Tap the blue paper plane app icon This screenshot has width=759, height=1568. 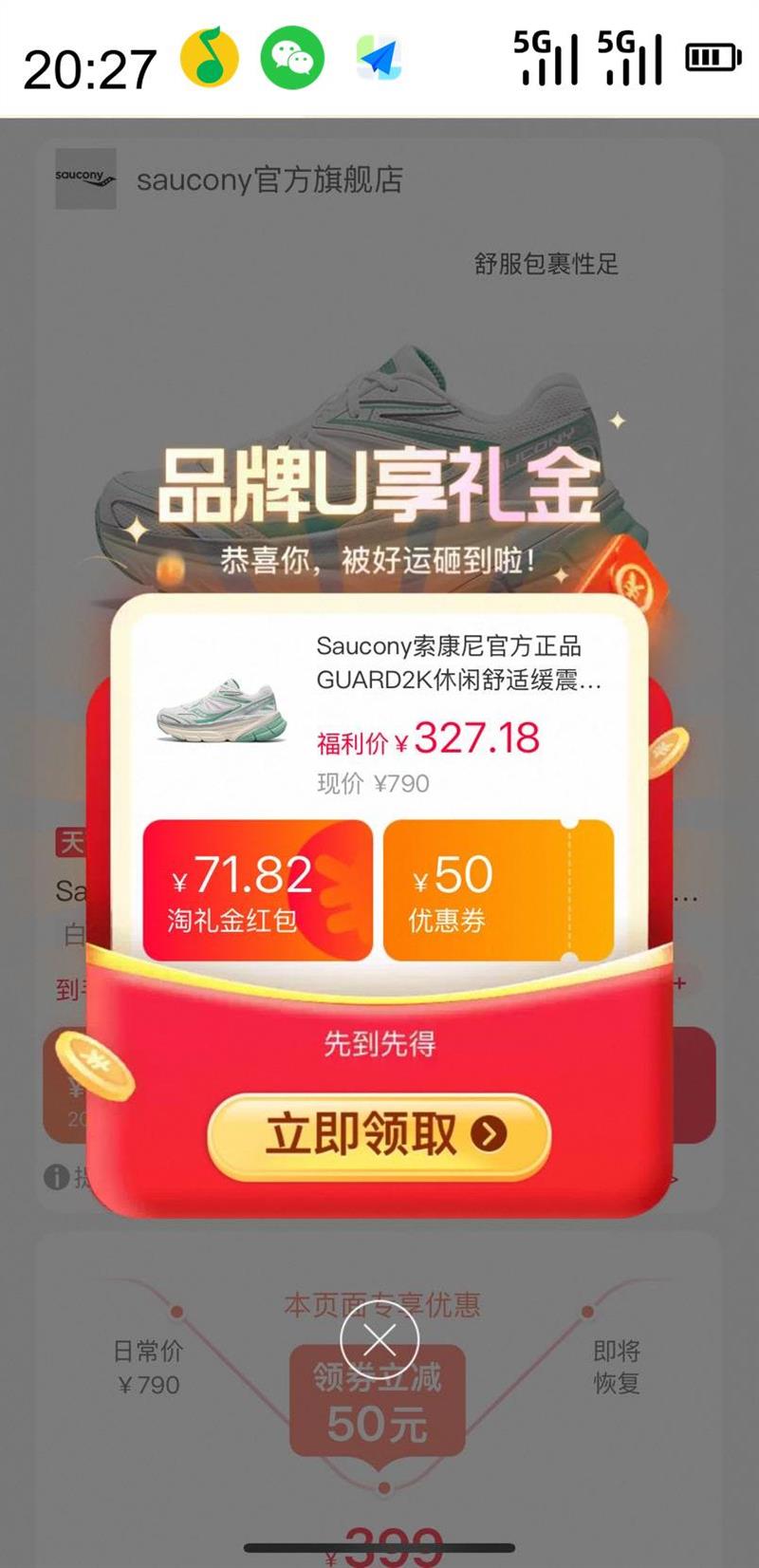tap(378, 59)
